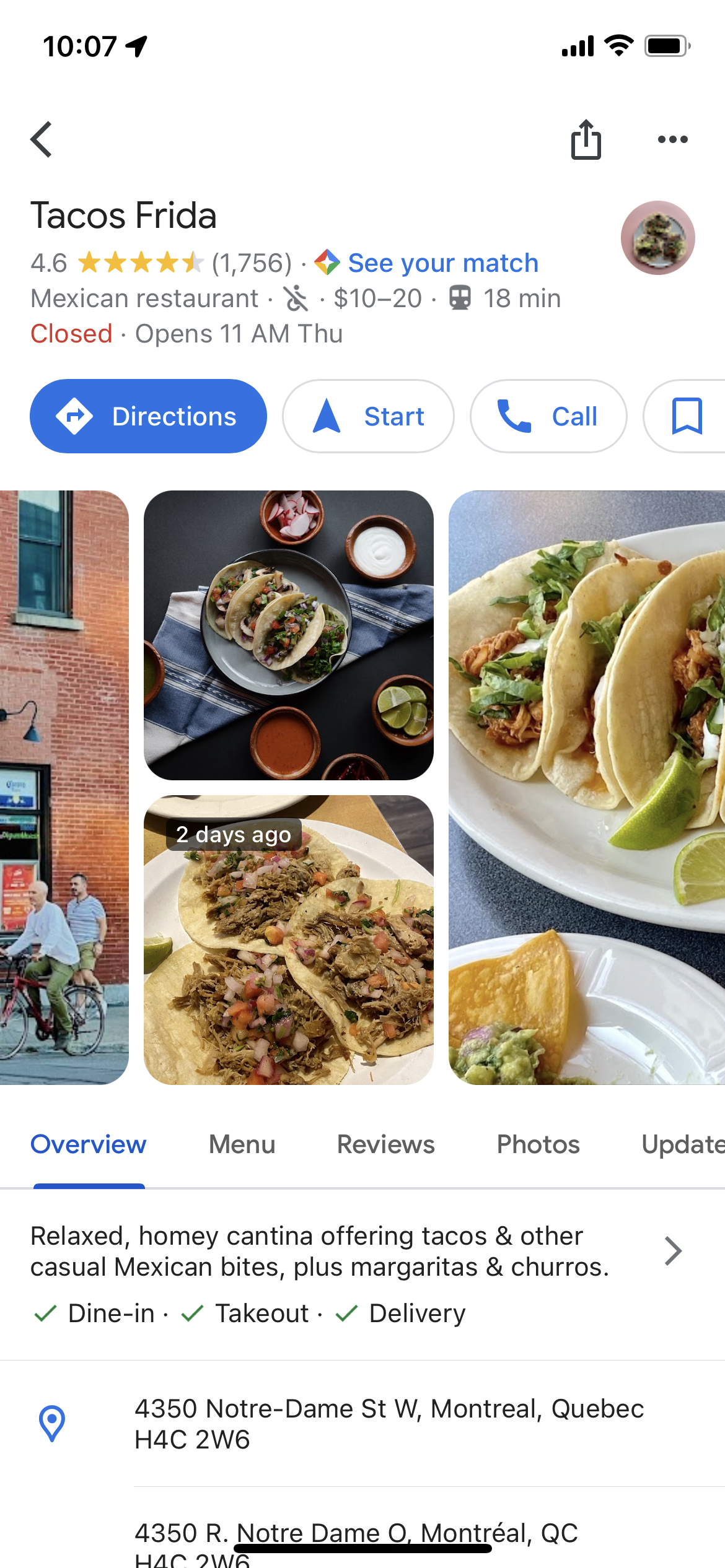Save the place with bookmark button
This screenshot has height=1568, width=725.
687,416
